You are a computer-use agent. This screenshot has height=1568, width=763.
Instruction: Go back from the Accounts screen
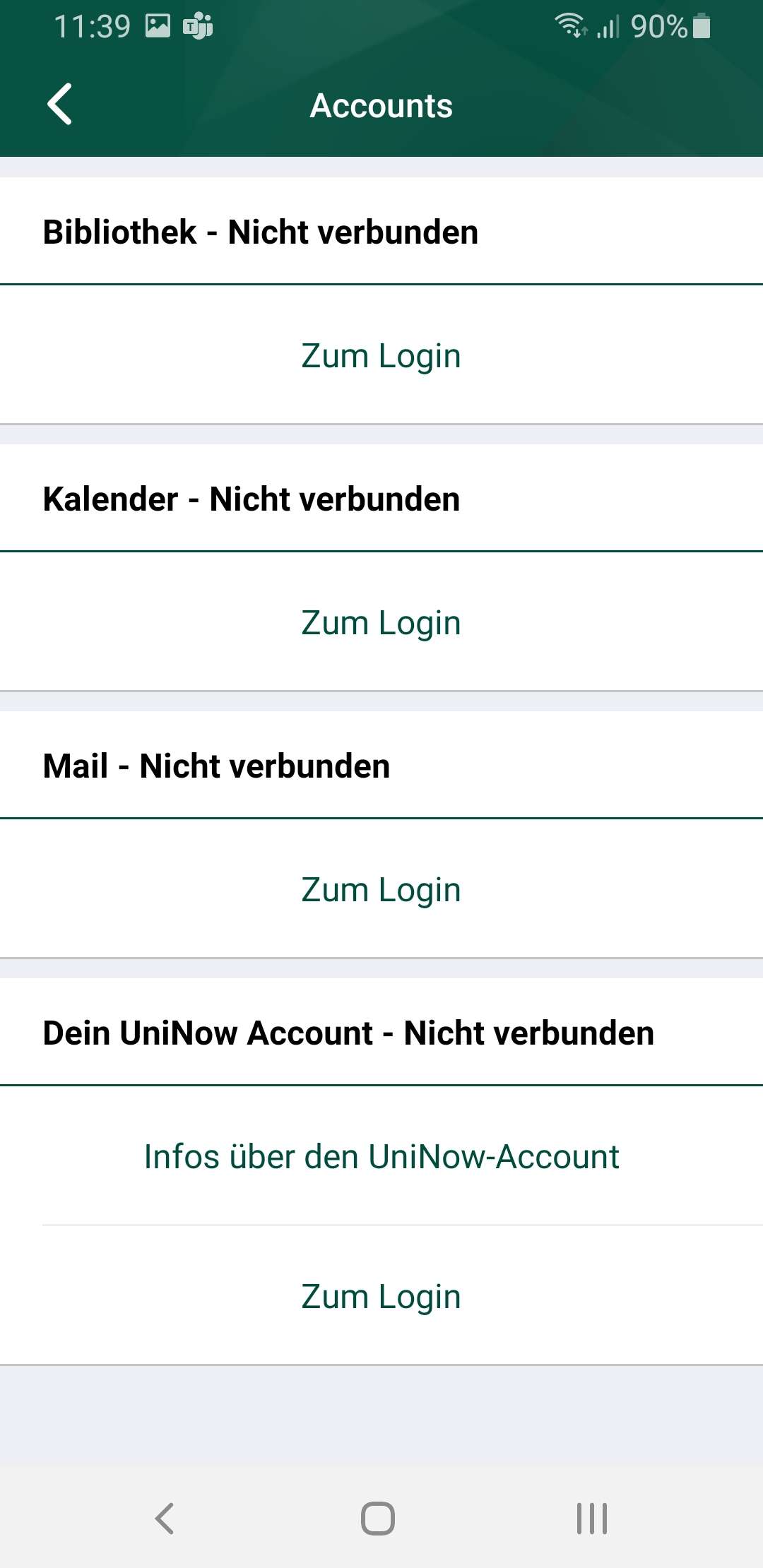(60, 105)
